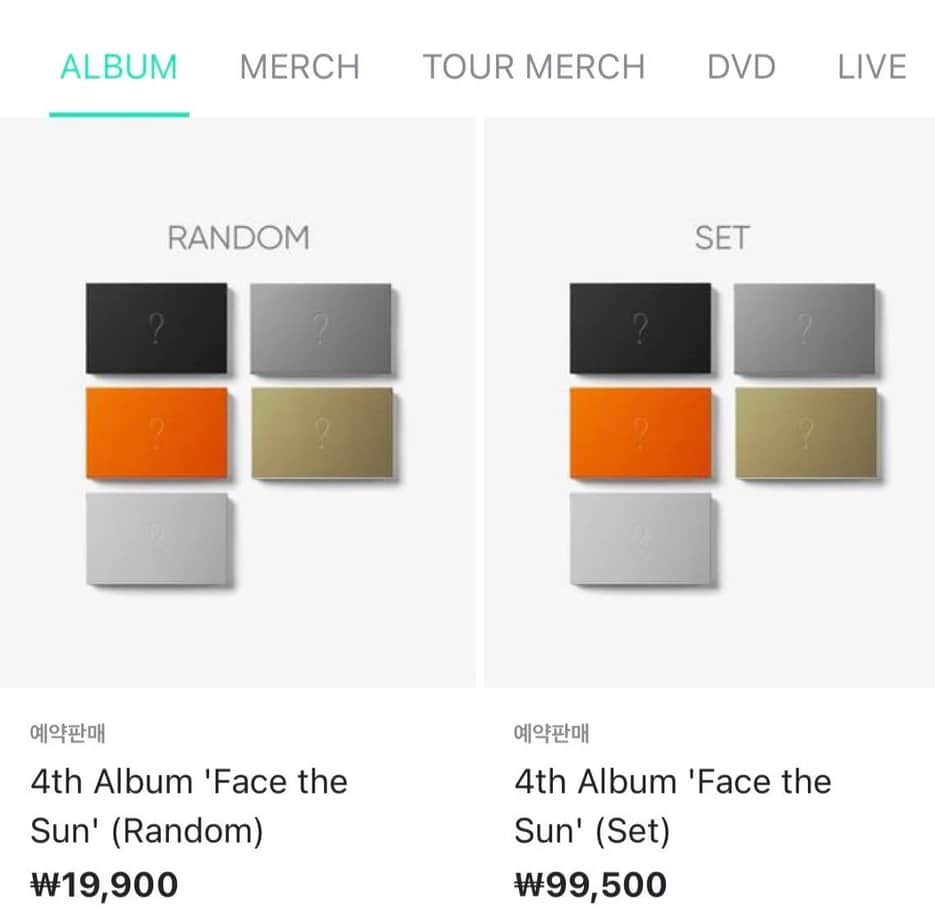
Task: Tap the ALBUM tab
Action: [119, 67]
